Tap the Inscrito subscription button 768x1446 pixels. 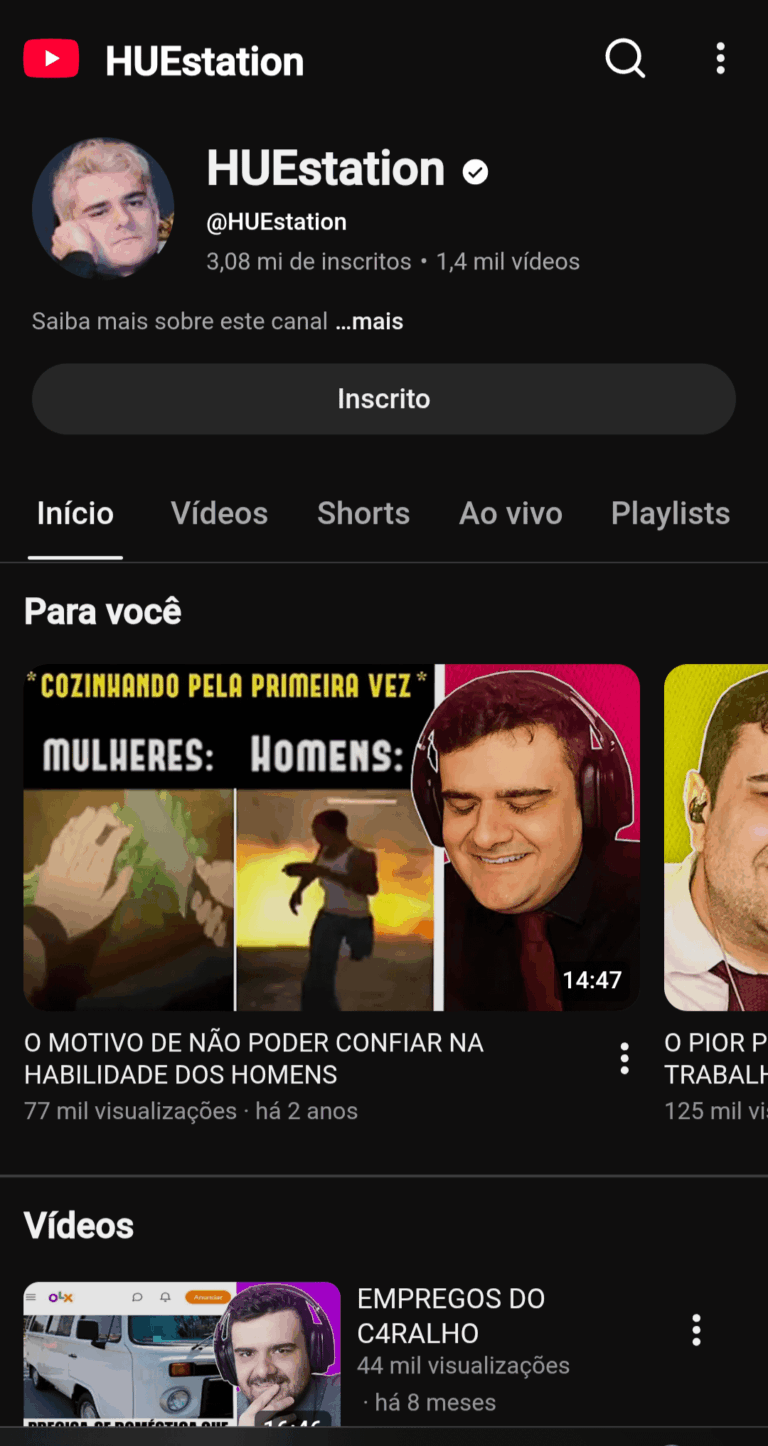click(x=384, y=399)
